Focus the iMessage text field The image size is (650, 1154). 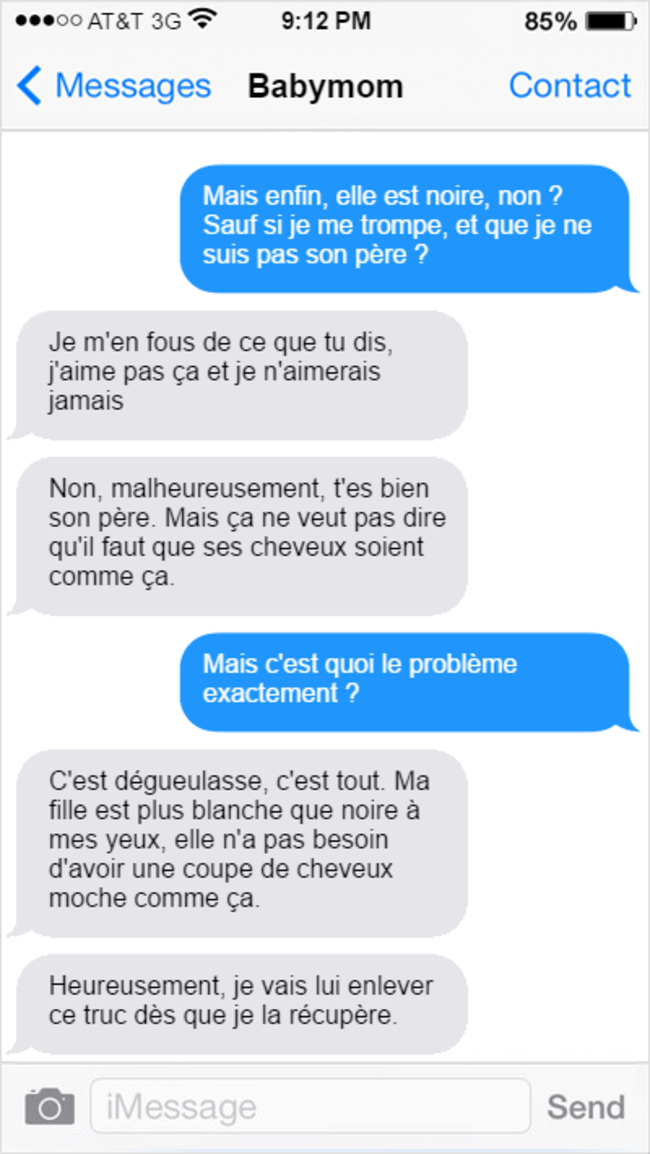310,1106
